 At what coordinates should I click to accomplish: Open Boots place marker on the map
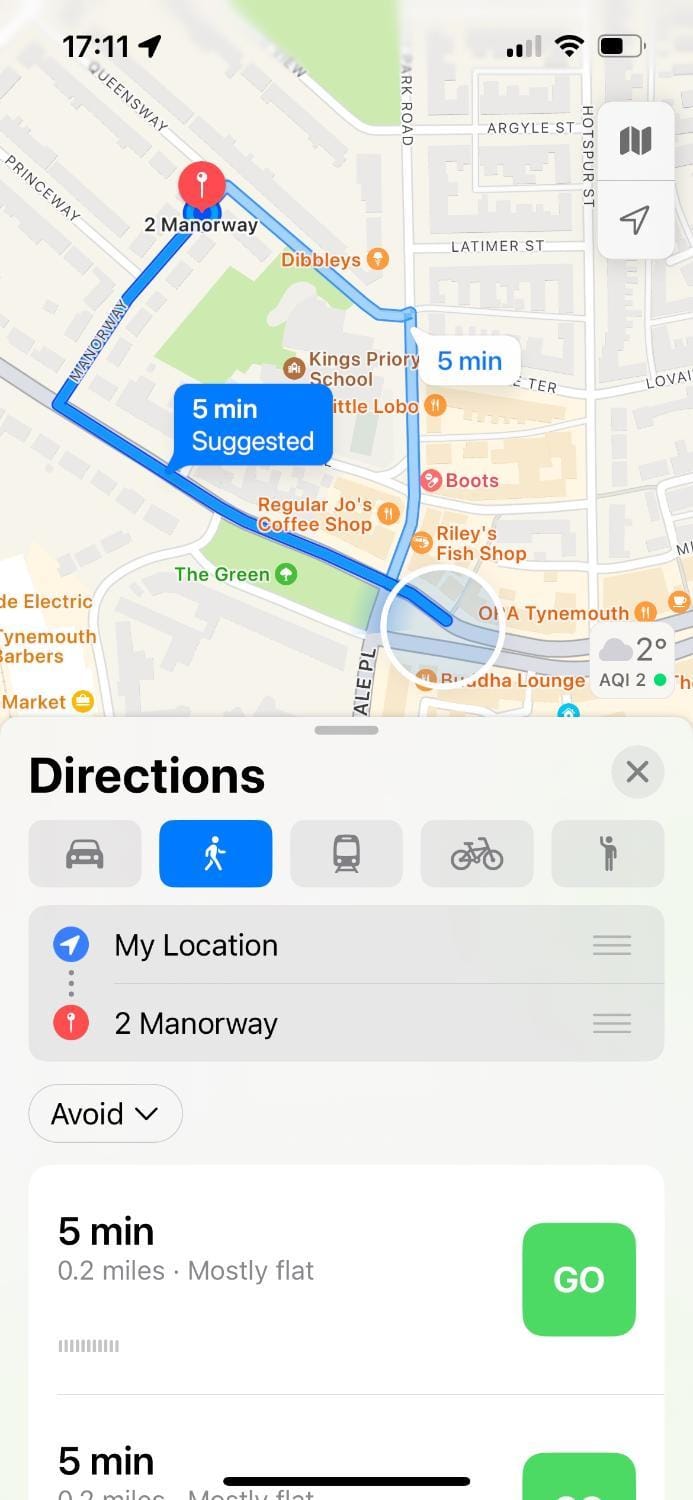[432, 481]
